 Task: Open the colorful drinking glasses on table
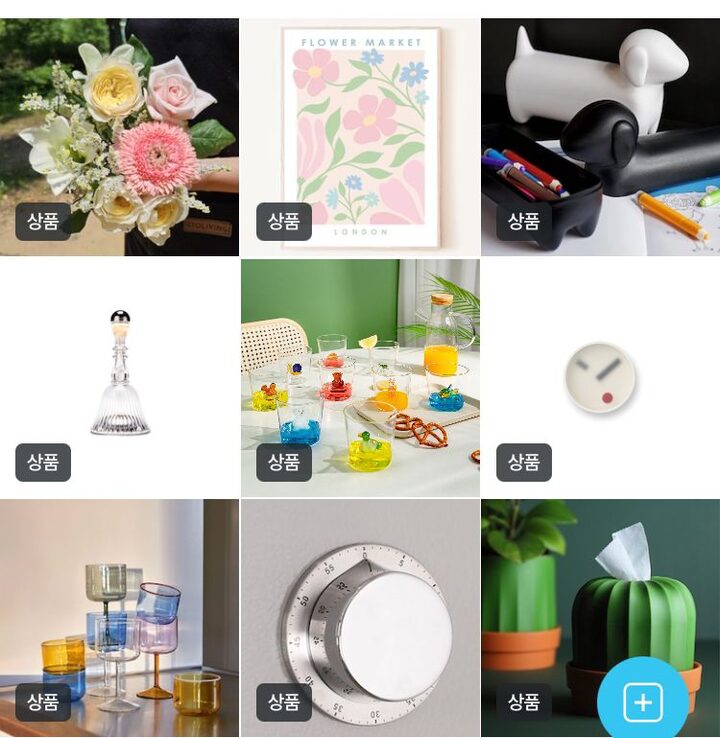pos(360,378)
